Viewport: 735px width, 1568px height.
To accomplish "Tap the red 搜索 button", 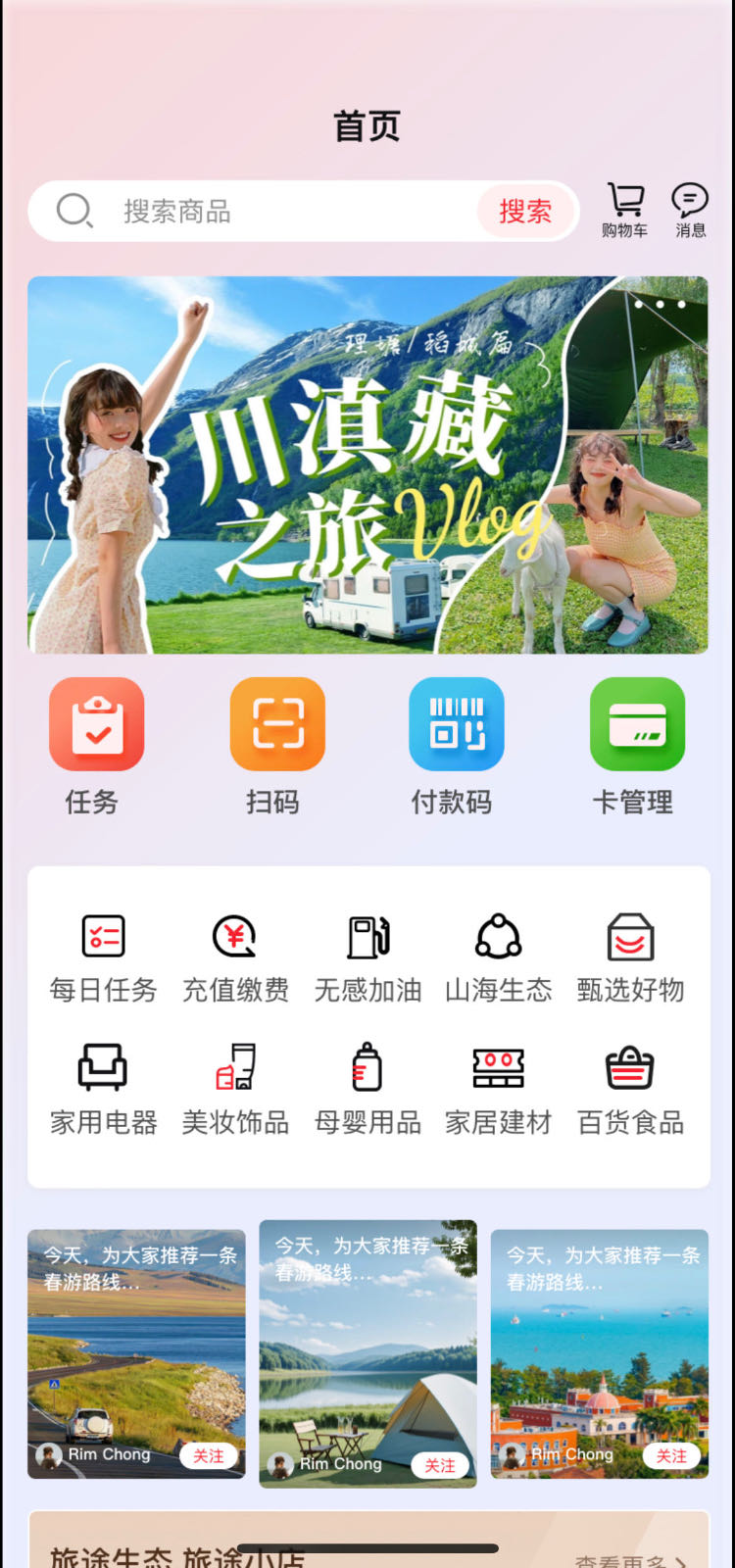I will pyautogui.click(x=525, y=211).
